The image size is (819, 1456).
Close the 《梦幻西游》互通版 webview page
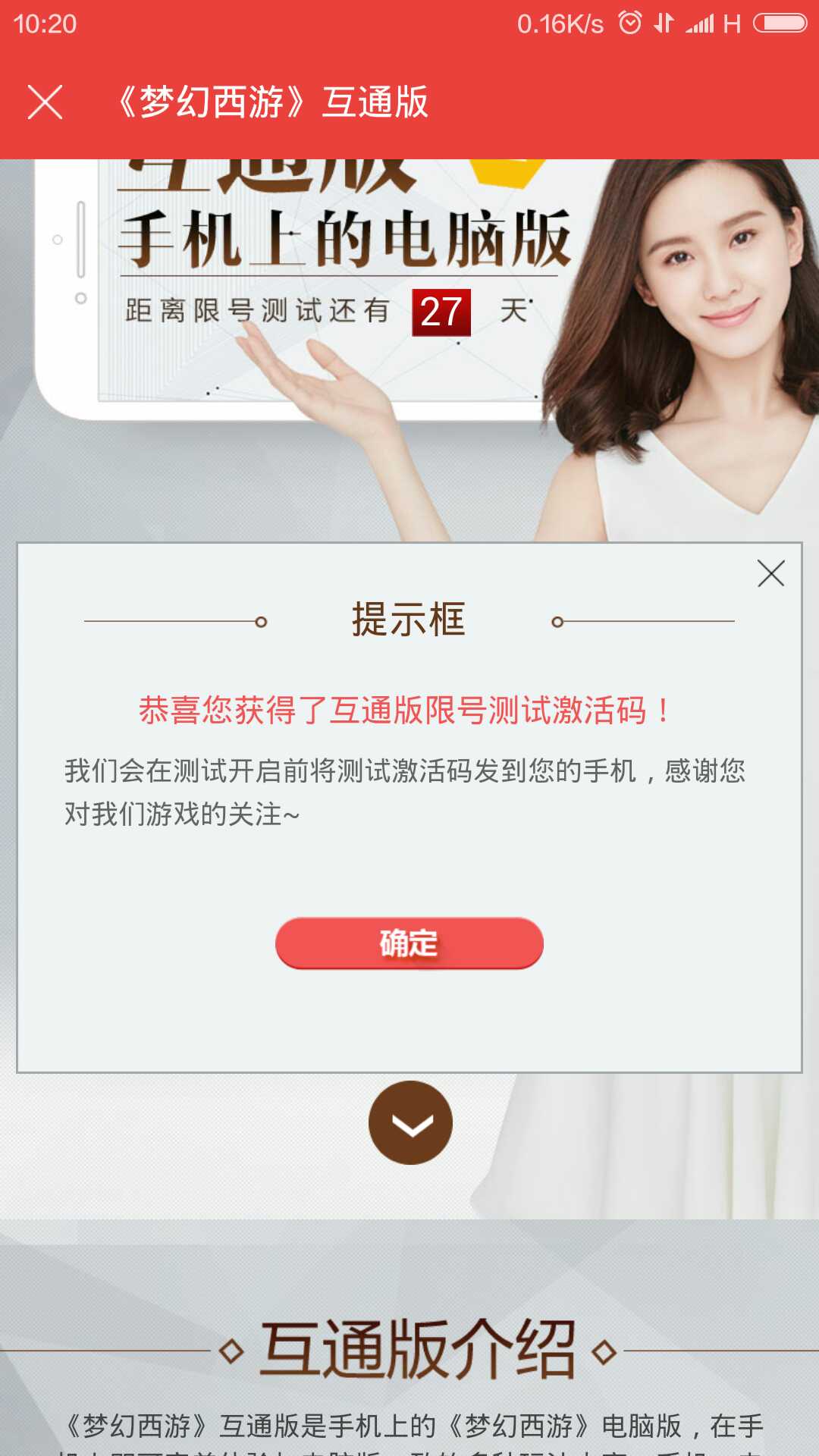(x=45, y=102)
